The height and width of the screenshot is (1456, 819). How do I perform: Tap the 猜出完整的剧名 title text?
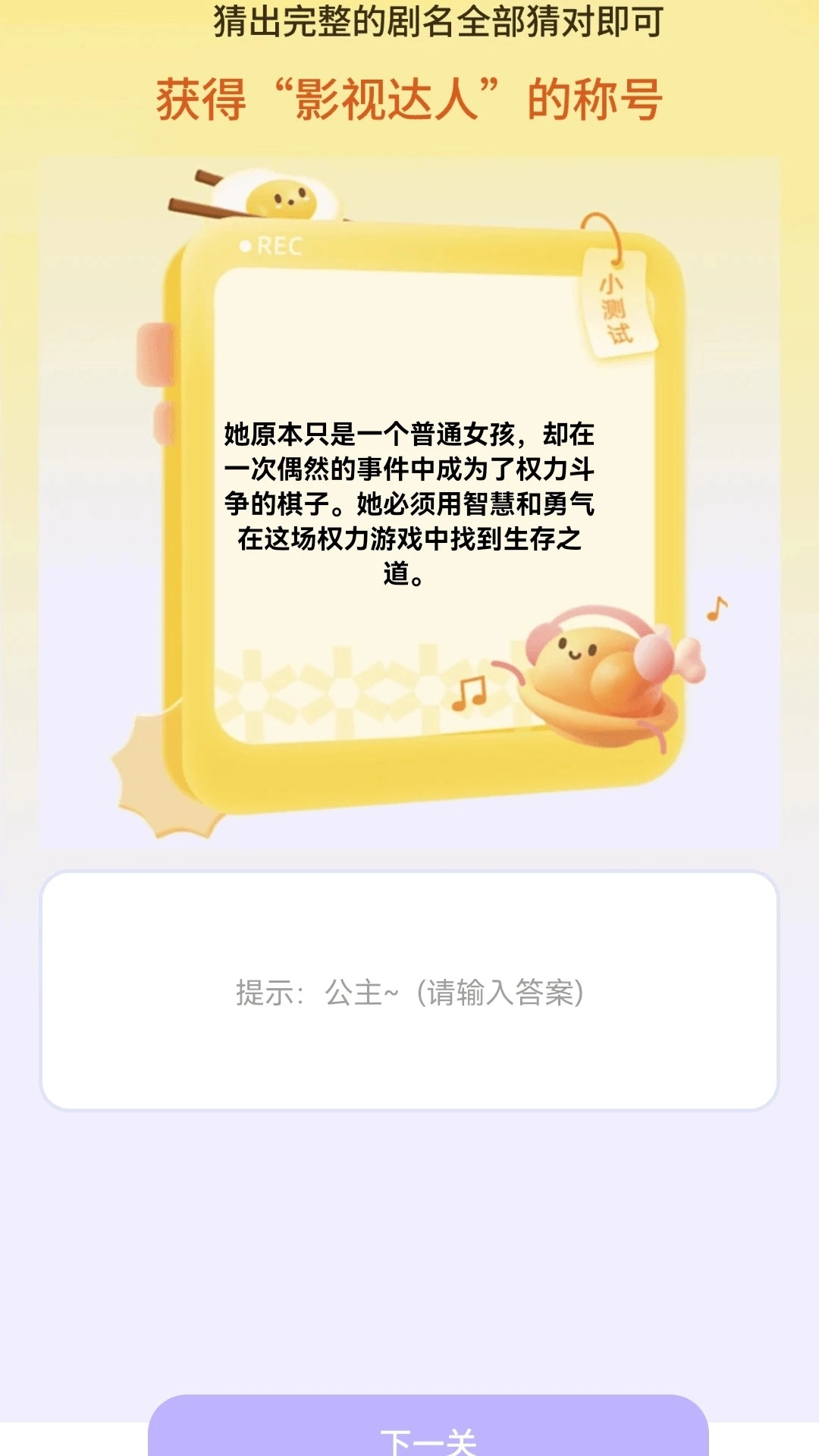coord(409,23)
